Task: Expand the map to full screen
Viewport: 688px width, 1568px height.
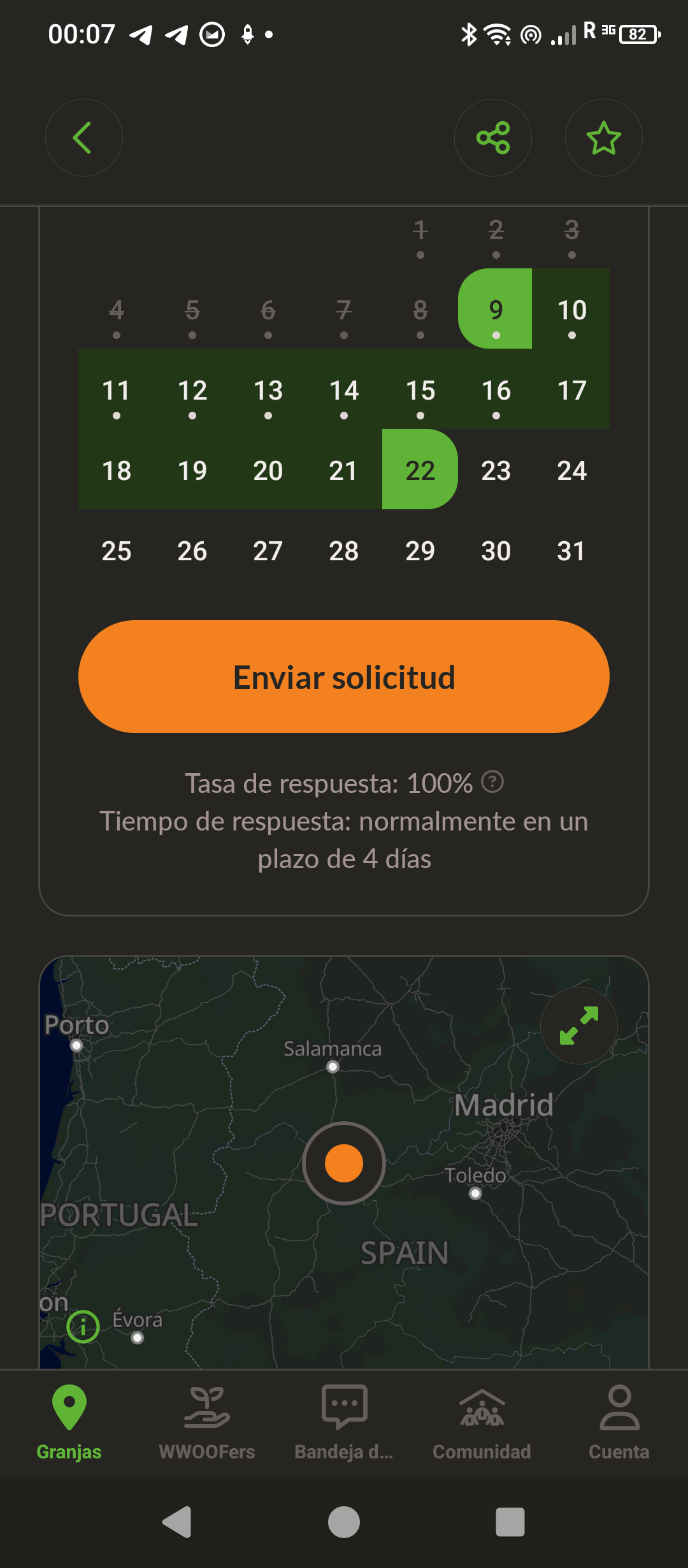Action: pos(578,1025)
